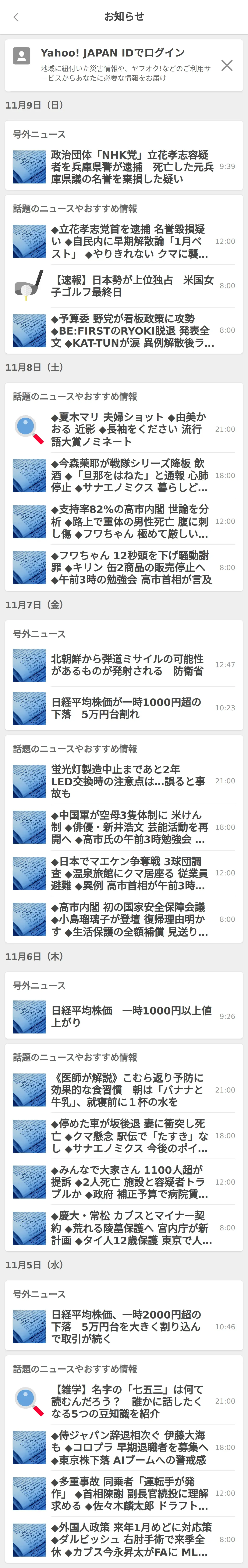248x1568 pixels.
Task: Open 中国軍が空母3隻体制に digest
Action: [x=131, y=827]
